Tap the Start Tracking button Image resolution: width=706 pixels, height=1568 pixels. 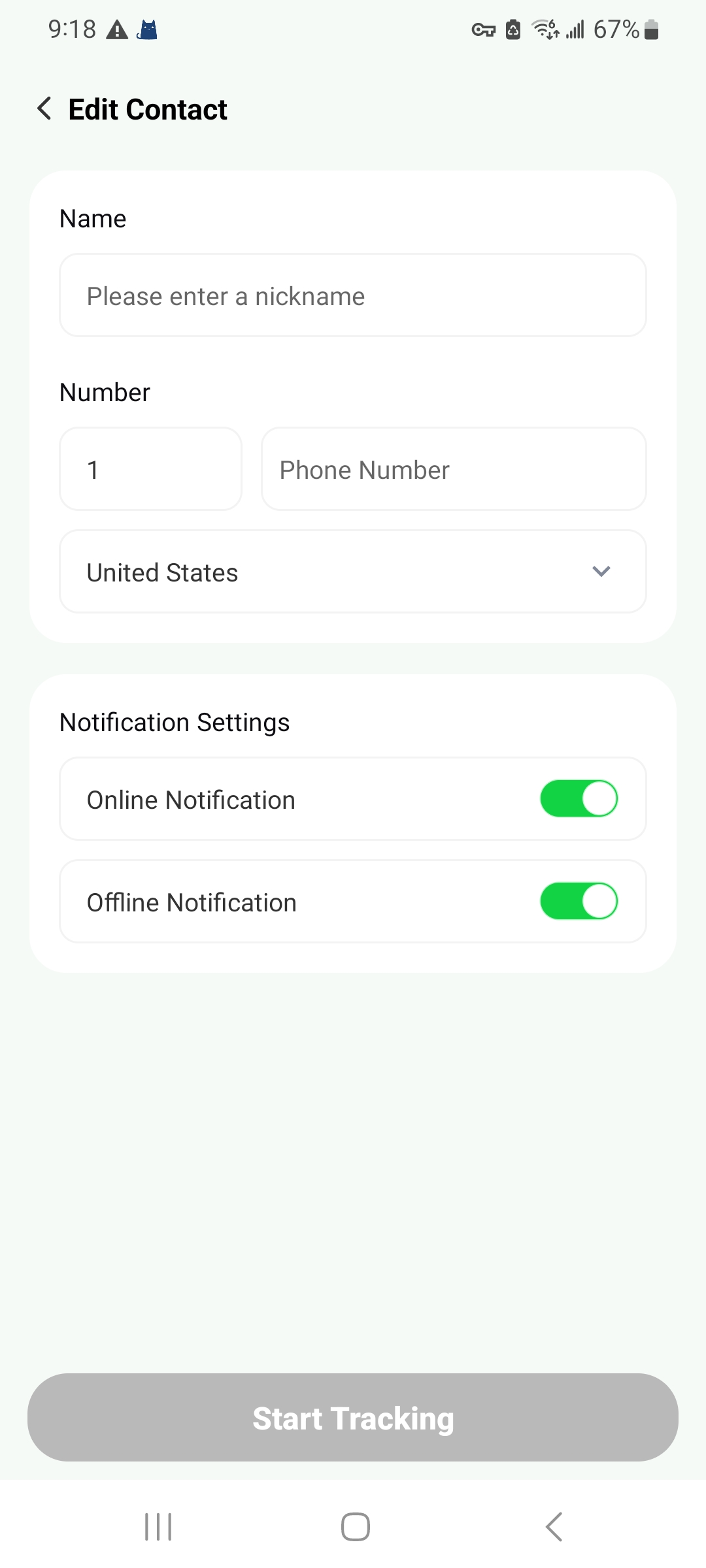tap(353, 1418)
